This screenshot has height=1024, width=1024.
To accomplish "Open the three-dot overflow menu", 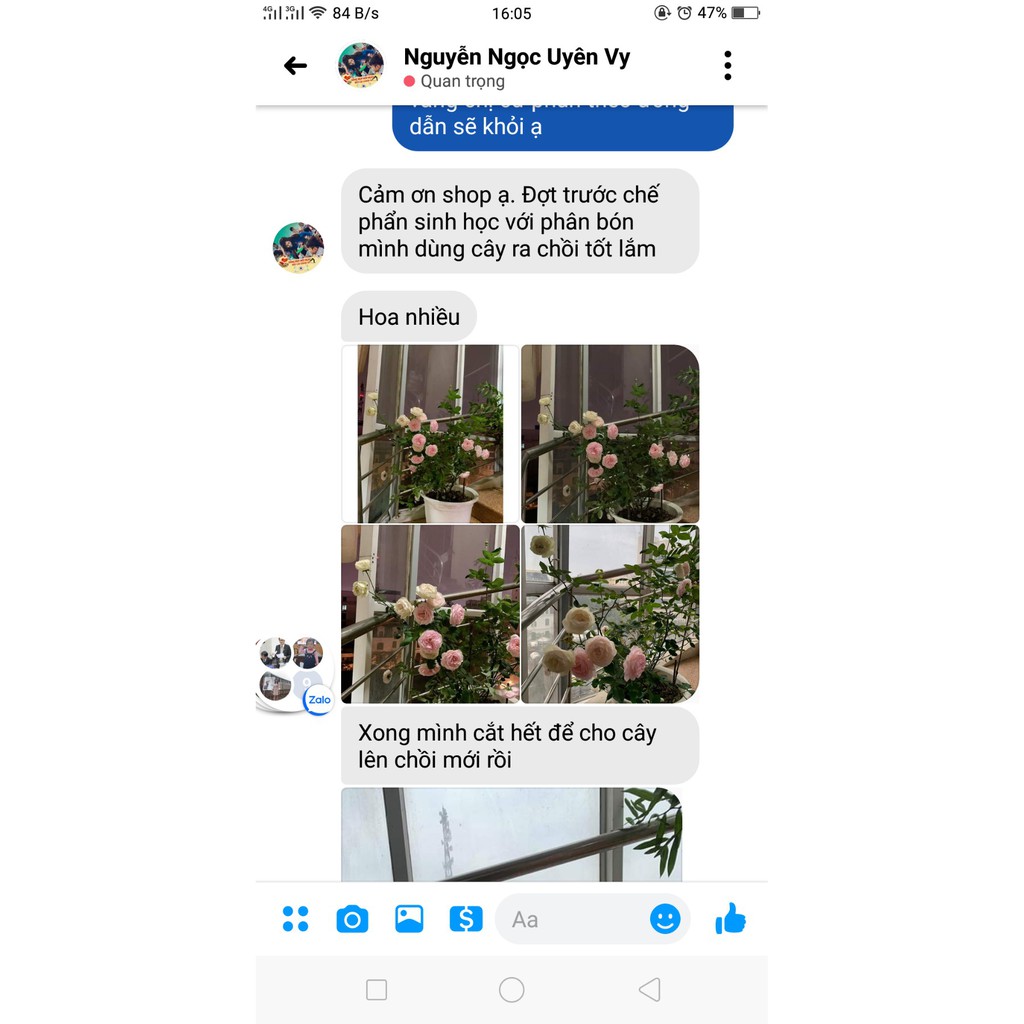I will [x=727, y=66].
